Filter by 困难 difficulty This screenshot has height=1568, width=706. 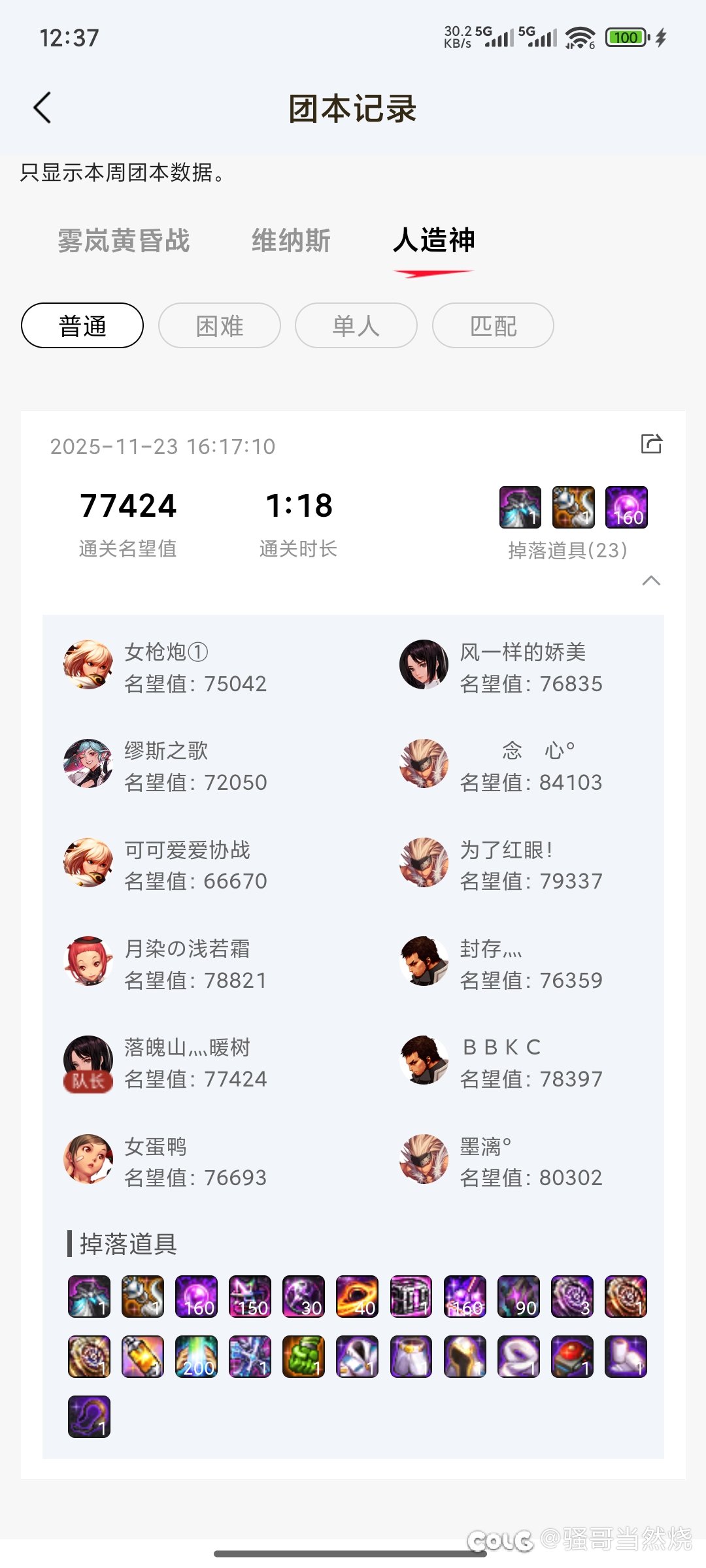pyautogui.click(x=220, y=325)
